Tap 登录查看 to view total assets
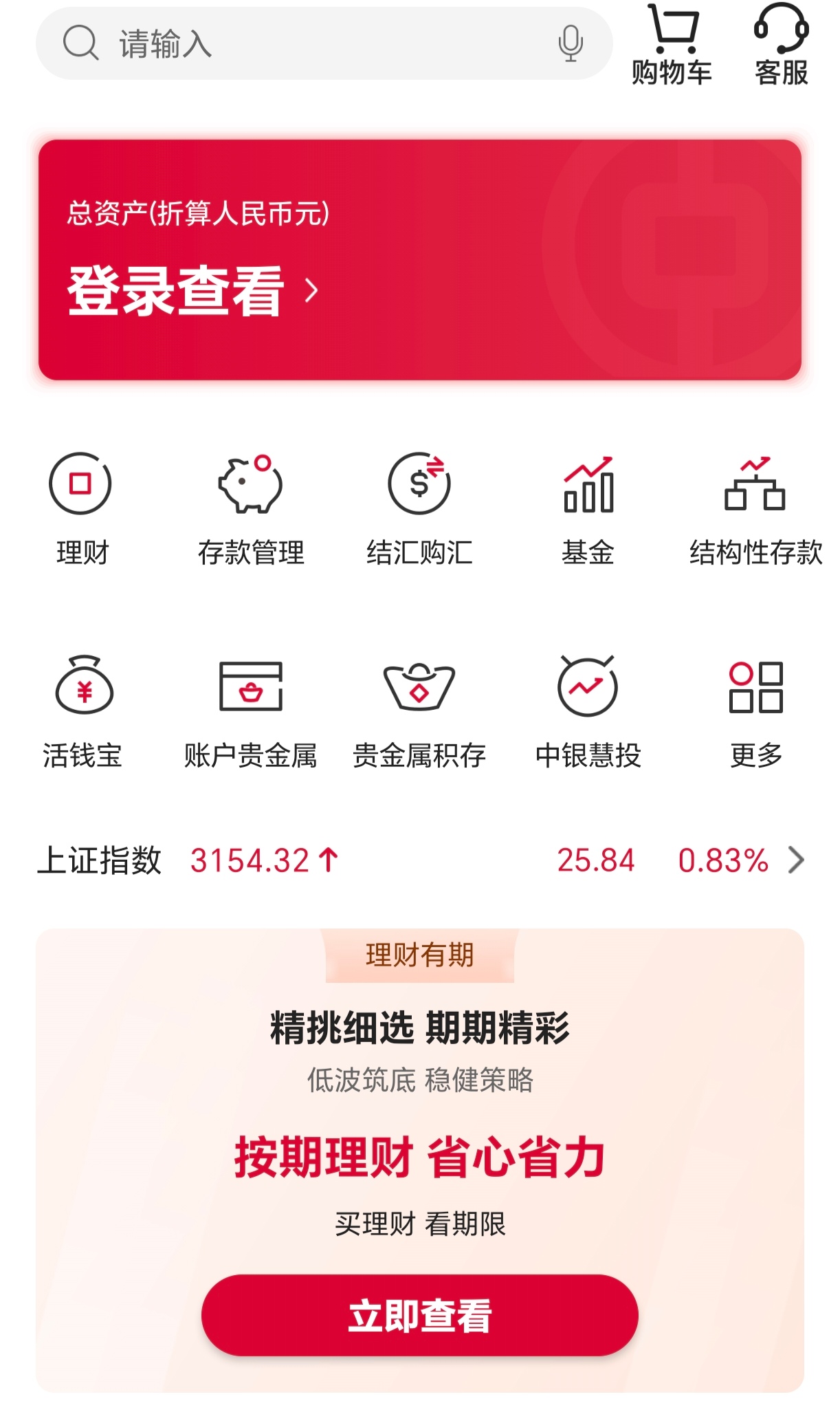840x1410 pixels. click(193, 291)
